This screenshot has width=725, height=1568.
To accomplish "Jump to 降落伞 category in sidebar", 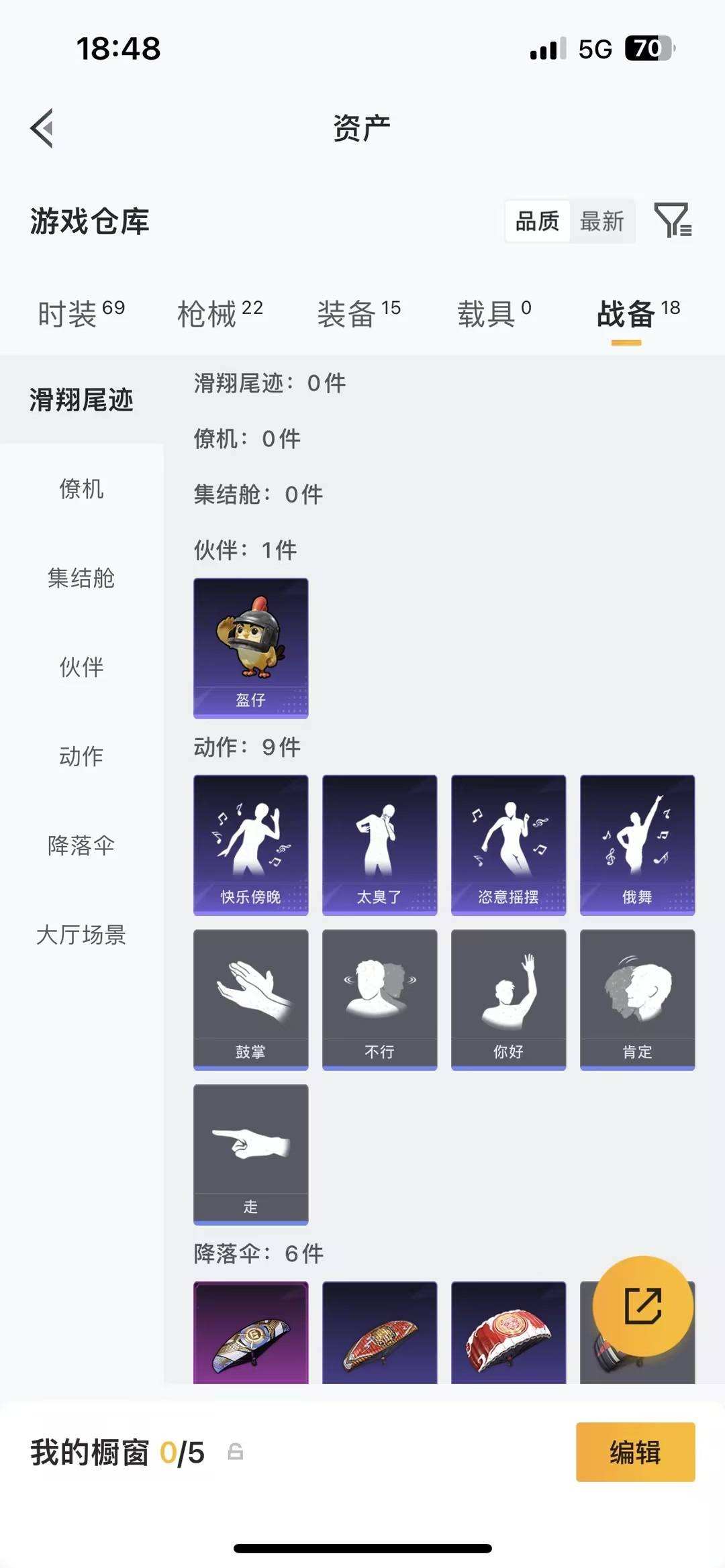I will coord(81,845).
